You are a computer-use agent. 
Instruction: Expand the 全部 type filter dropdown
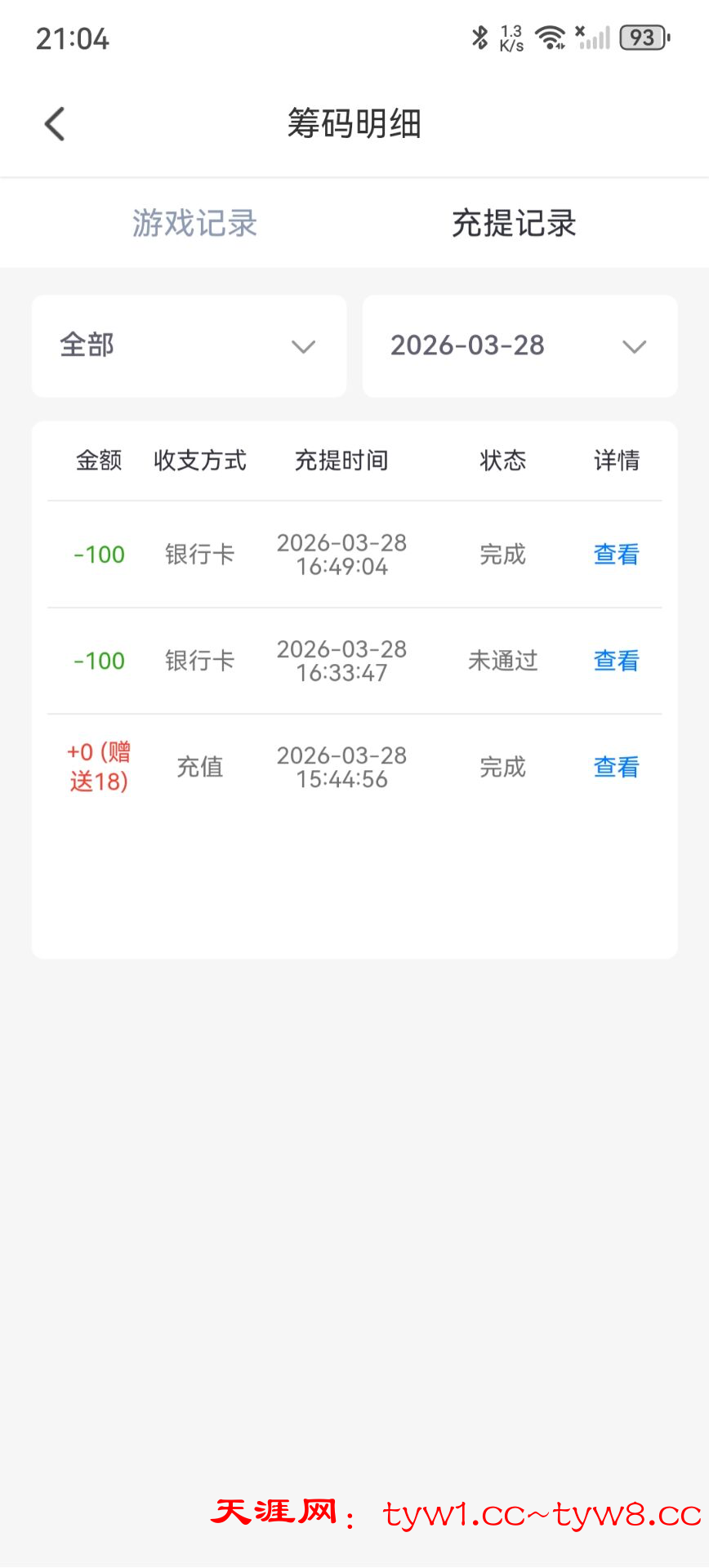tap(189, 346)
